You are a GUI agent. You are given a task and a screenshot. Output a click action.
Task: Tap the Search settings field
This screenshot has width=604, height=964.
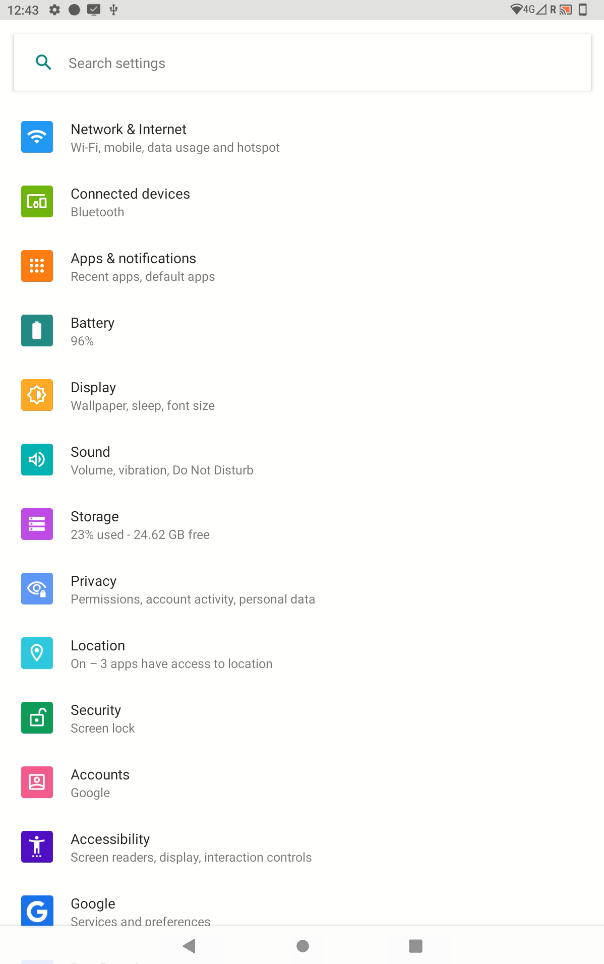point(300,63)
